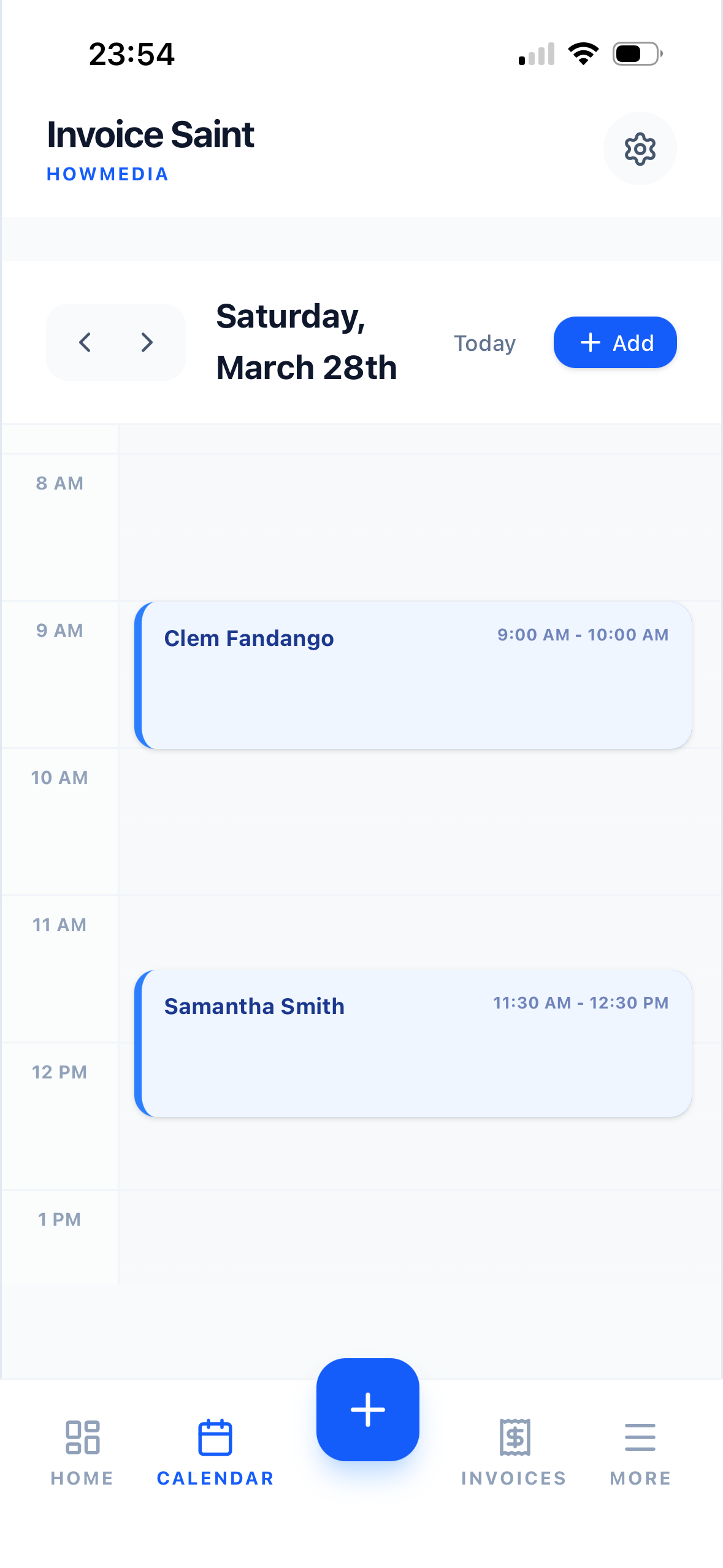Collapse the date navigator arrows
Viewport: 723px width, 1568px height.
(116, 342)
